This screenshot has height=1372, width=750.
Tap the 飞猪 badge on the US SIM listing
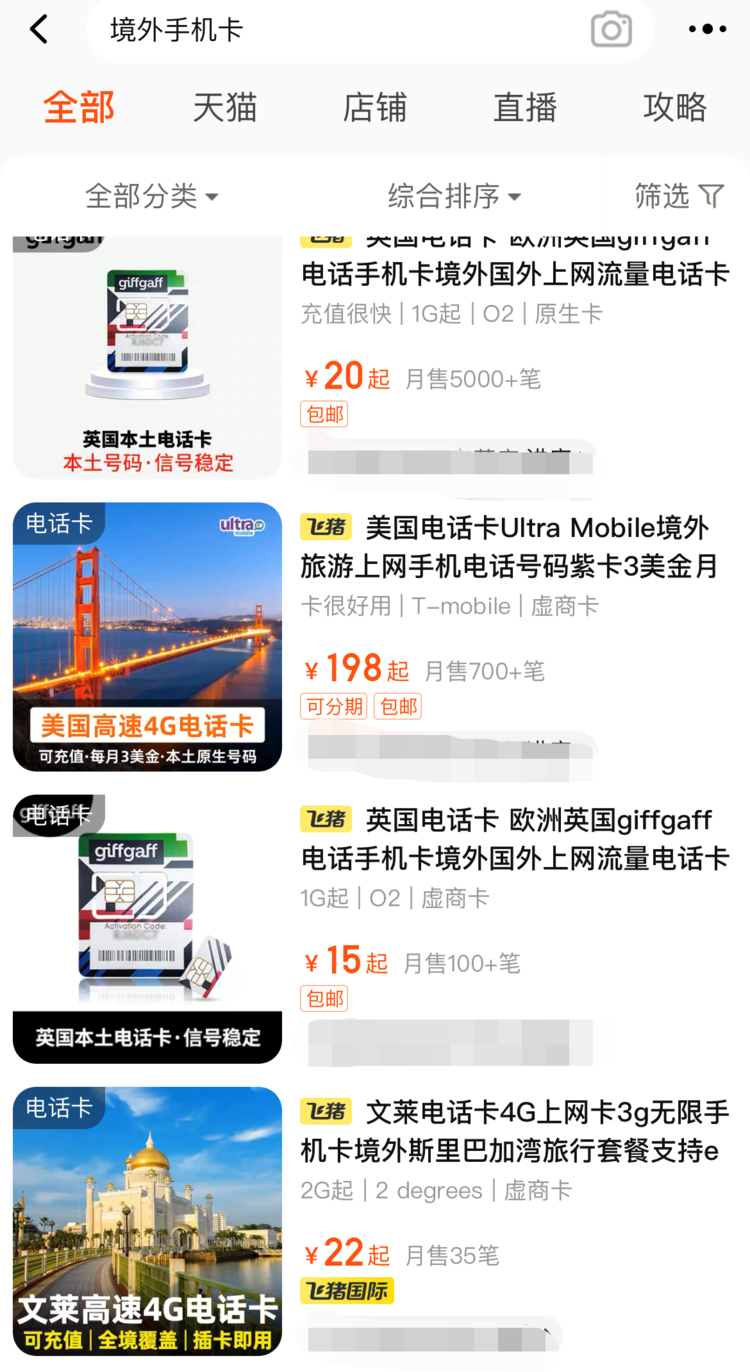pos(325,527)
